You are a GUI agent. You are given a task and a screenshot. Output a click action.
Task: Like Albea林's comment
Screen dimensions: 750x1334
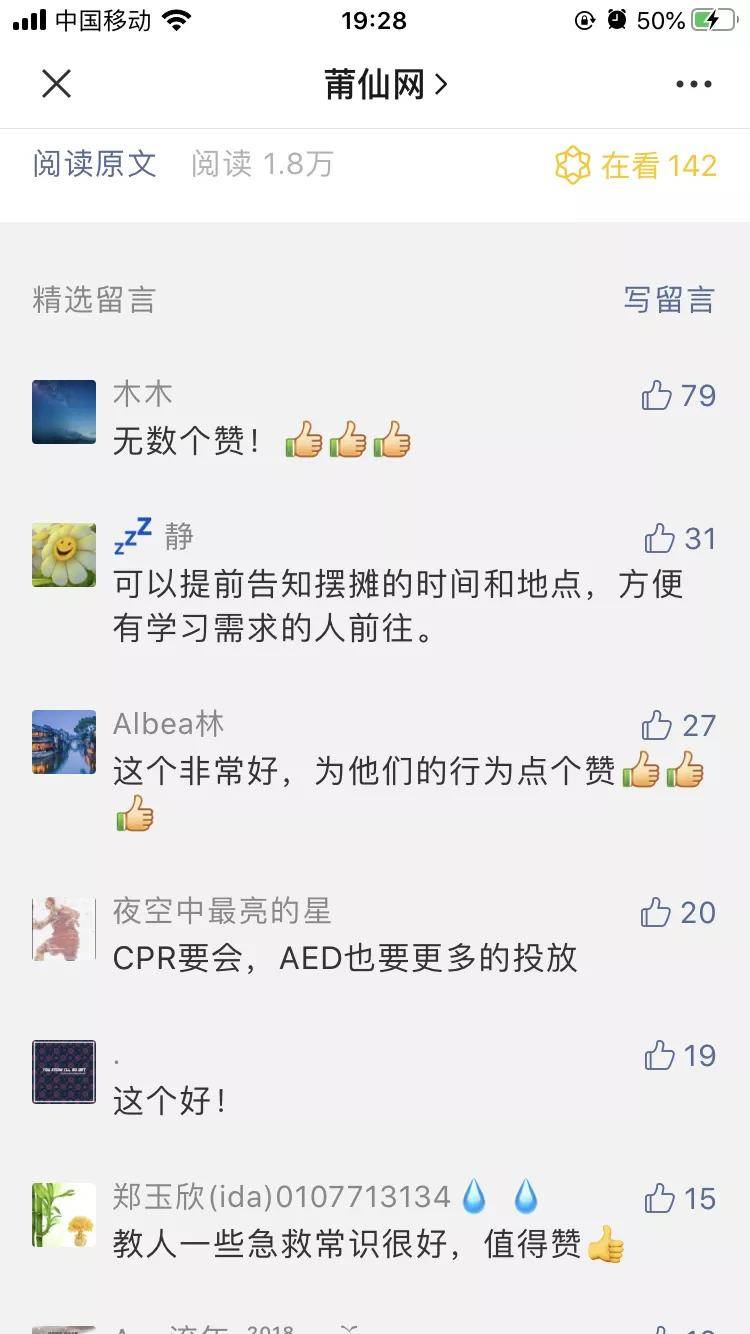point(658,725)
